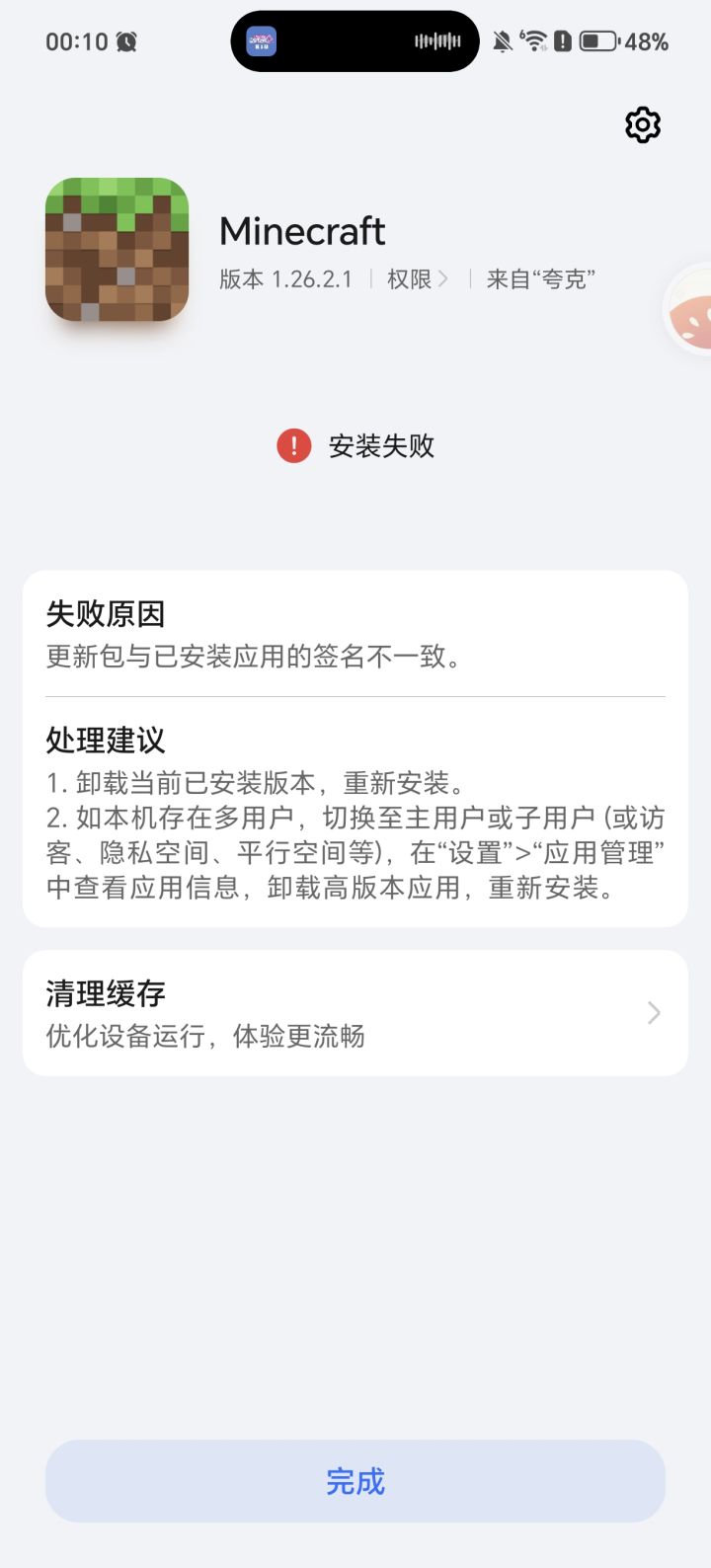This screenshot has height=1568, width=711.
Task: Click the alarm clock icon in status bar
Action: [x=126, y=41]
